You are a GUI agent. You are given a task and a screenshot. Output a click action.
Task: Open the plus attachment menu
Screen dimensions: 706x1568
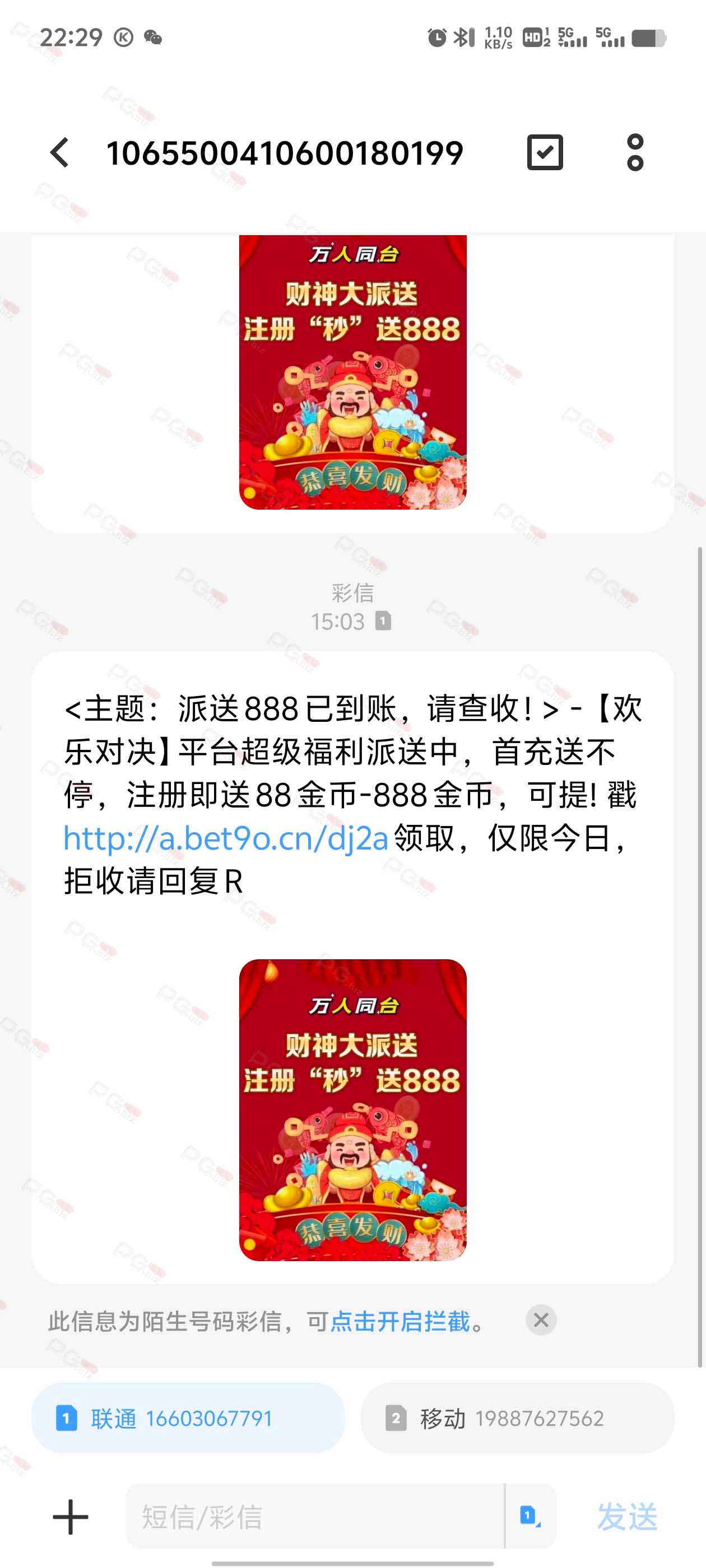71,1516
